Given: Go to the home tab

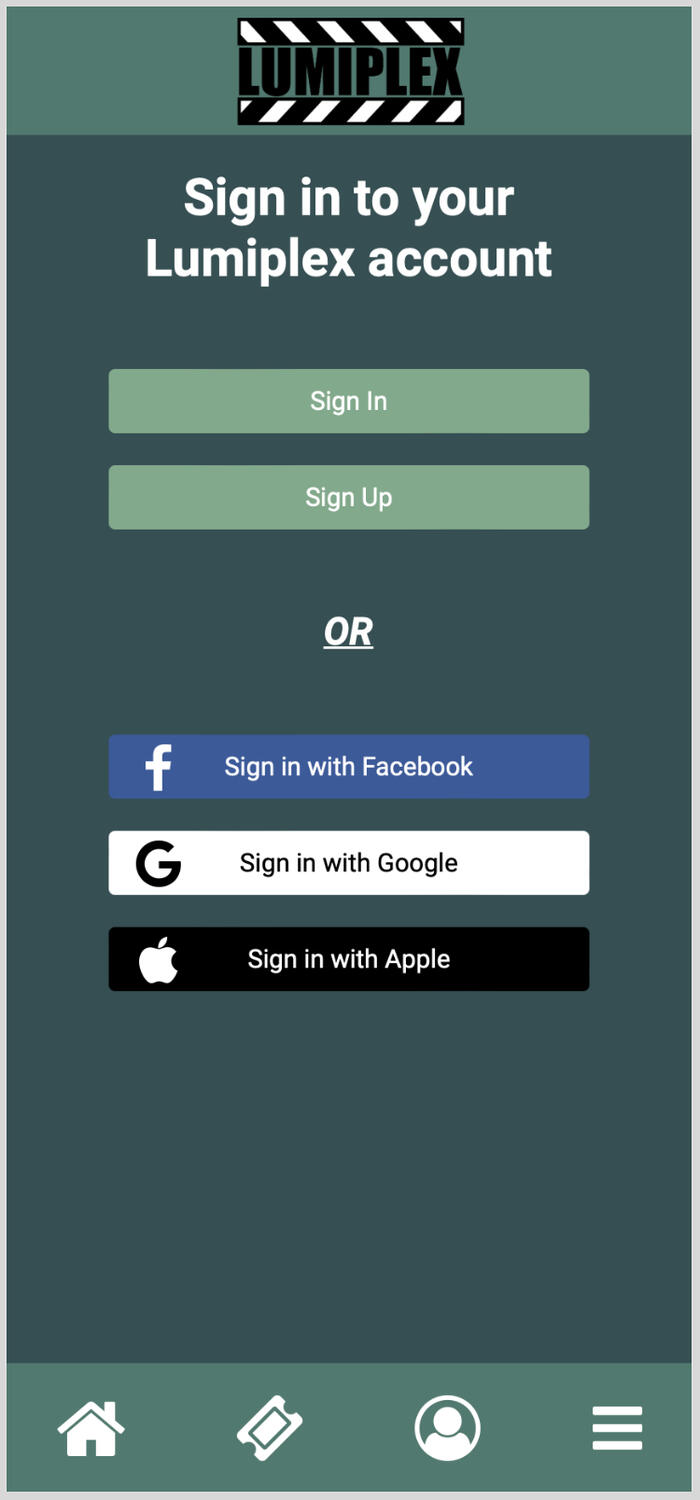Looking at the screenshot, I should point(91,1427).
